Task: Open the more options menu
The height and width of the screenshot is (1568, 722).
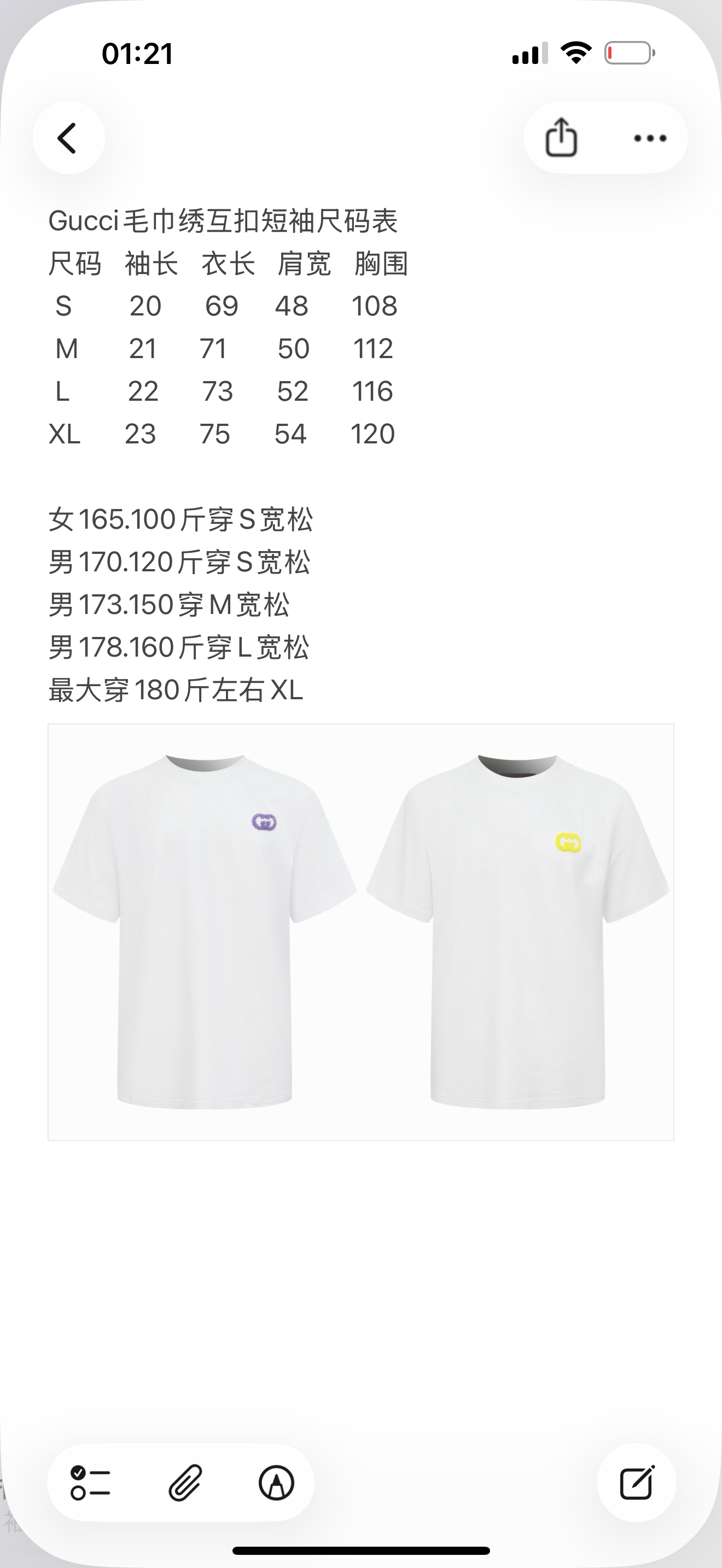Action: coord(650,138)
